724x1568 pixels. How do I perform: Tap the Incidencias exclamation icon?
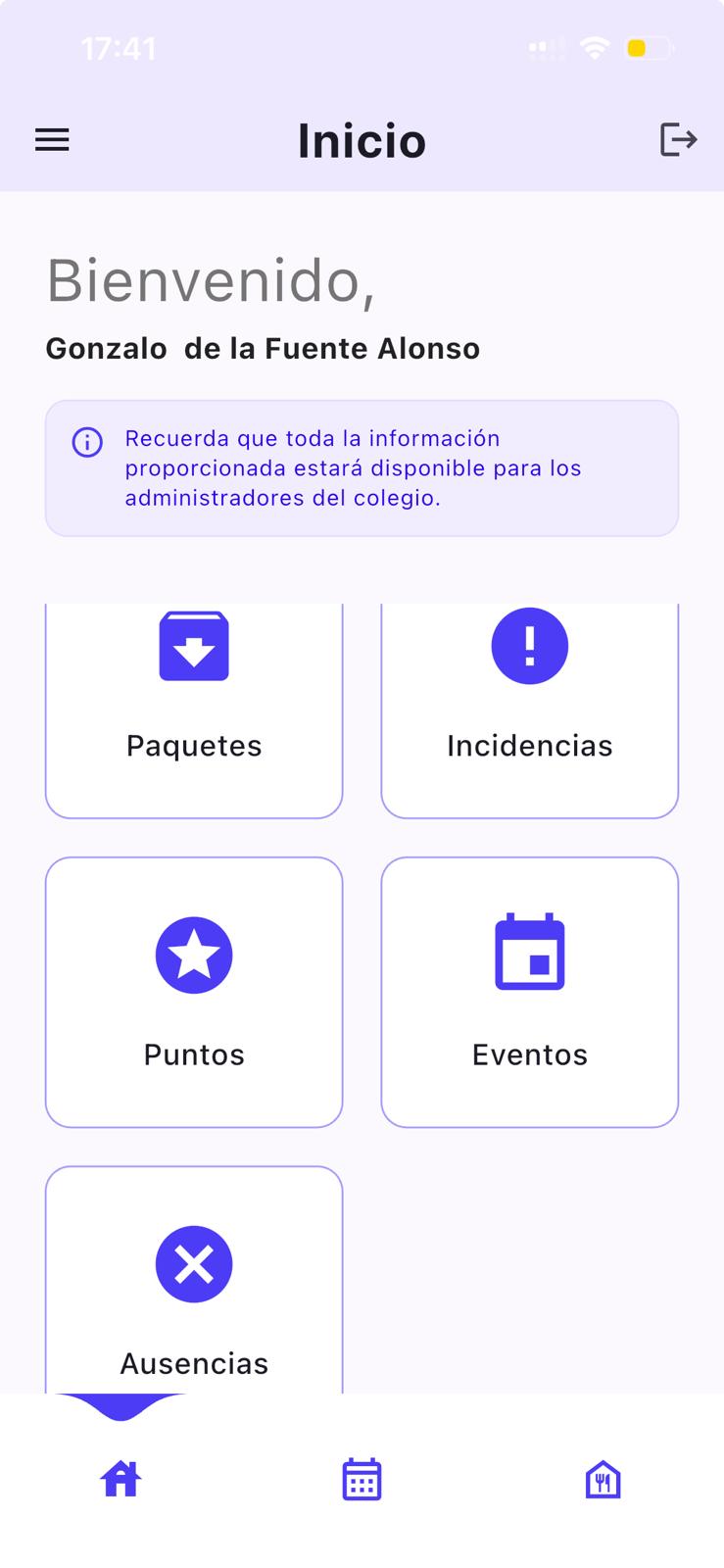(x=529, y=645)
